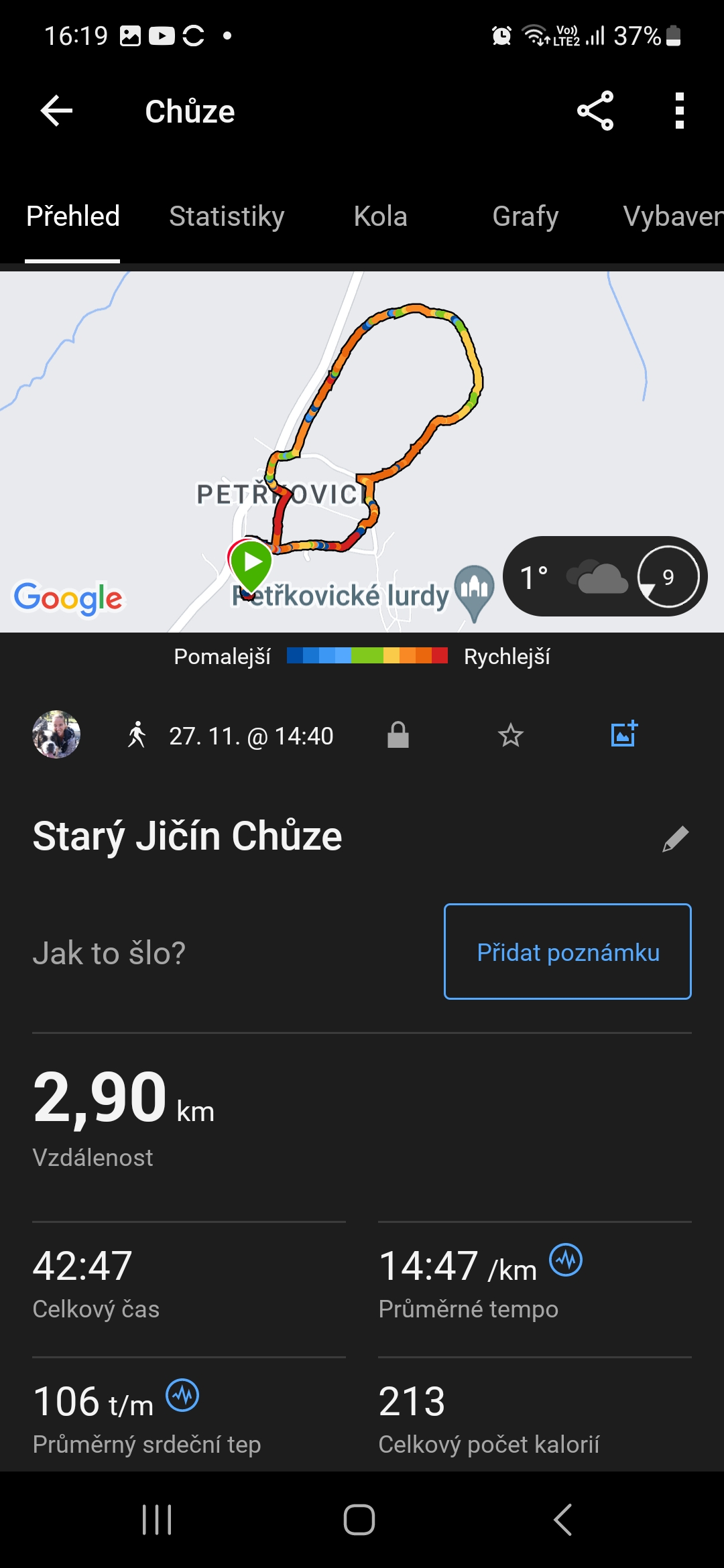The width and height of the screenshot is (724, 1568).
Task: Open the three-dot overflow menu
Action: coord(680,111)
